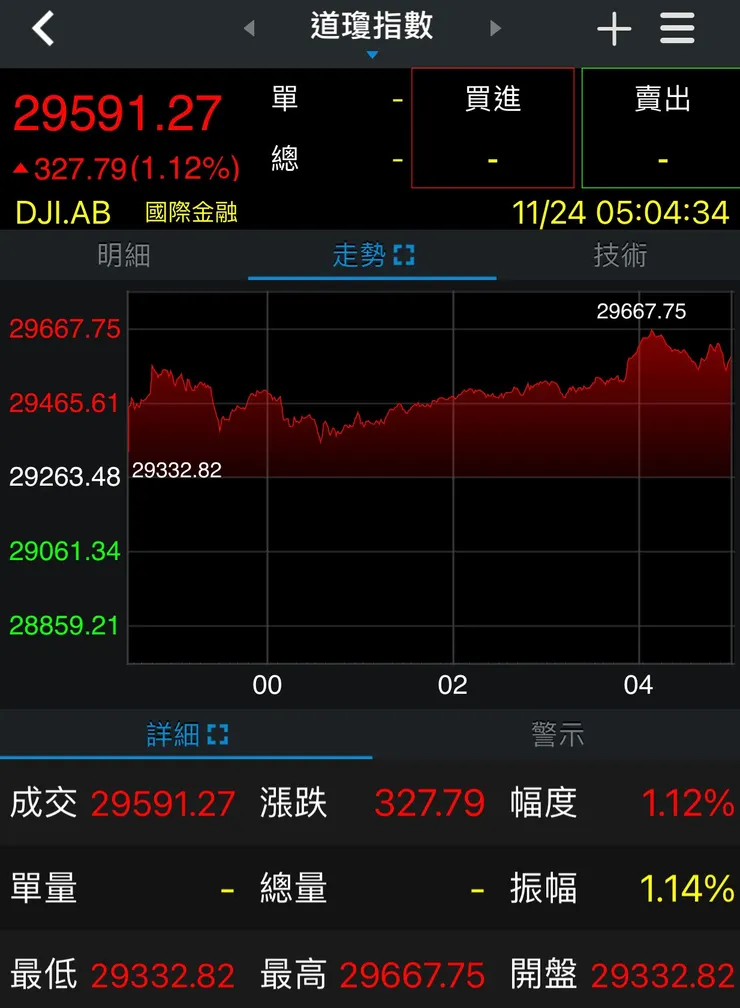Viewport: 740px width, 1008px height.
Task: Switch to the 明細 tab
Action: 123,256
